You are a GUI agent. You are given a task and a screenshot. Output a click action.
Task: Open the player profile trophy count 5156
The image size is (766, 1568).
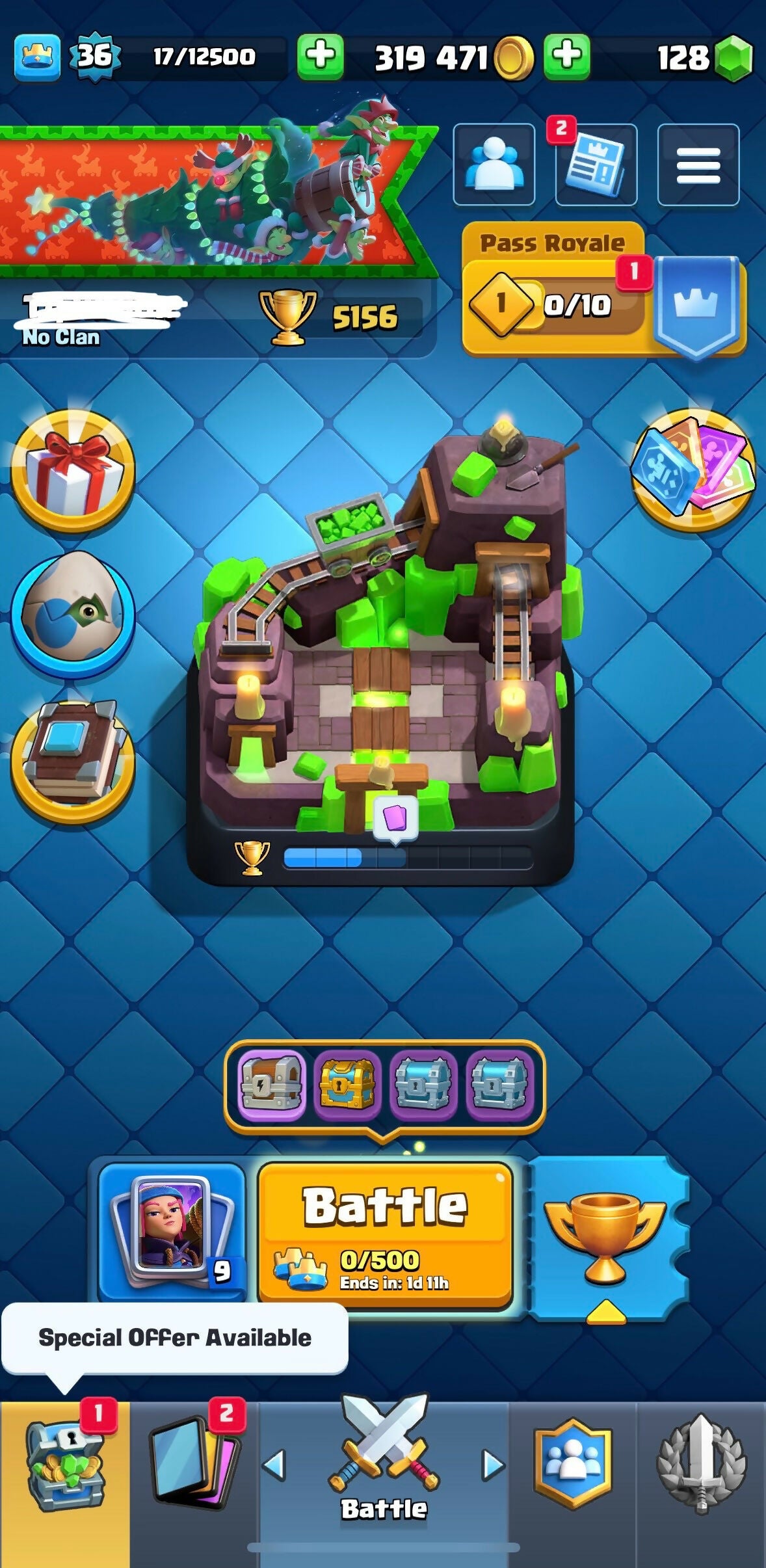(x=345, y=317)
